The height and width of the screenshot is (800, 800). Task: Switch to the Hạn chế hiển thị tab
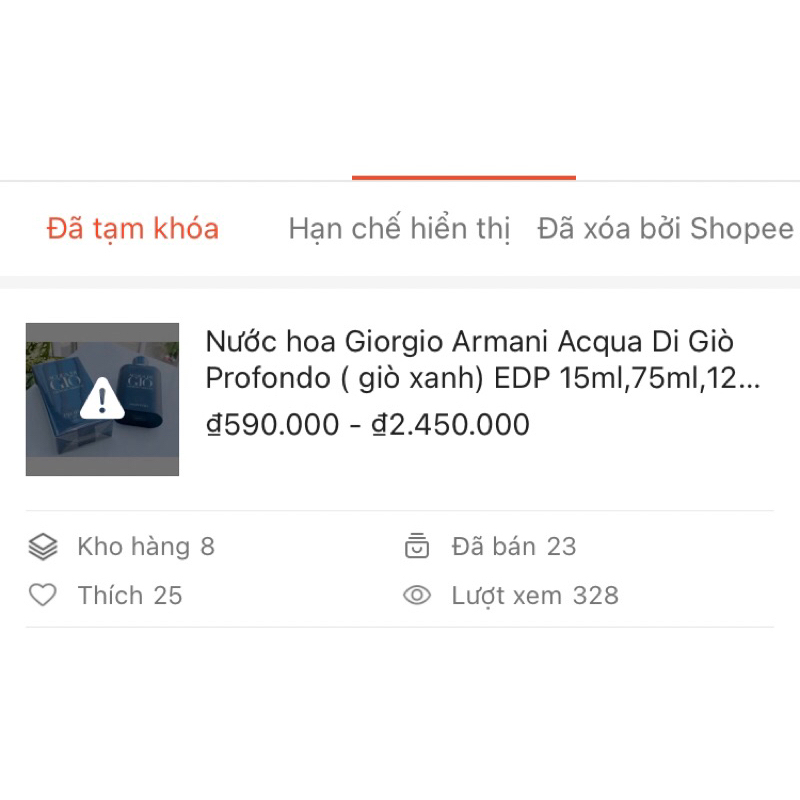tap(399, 229)
